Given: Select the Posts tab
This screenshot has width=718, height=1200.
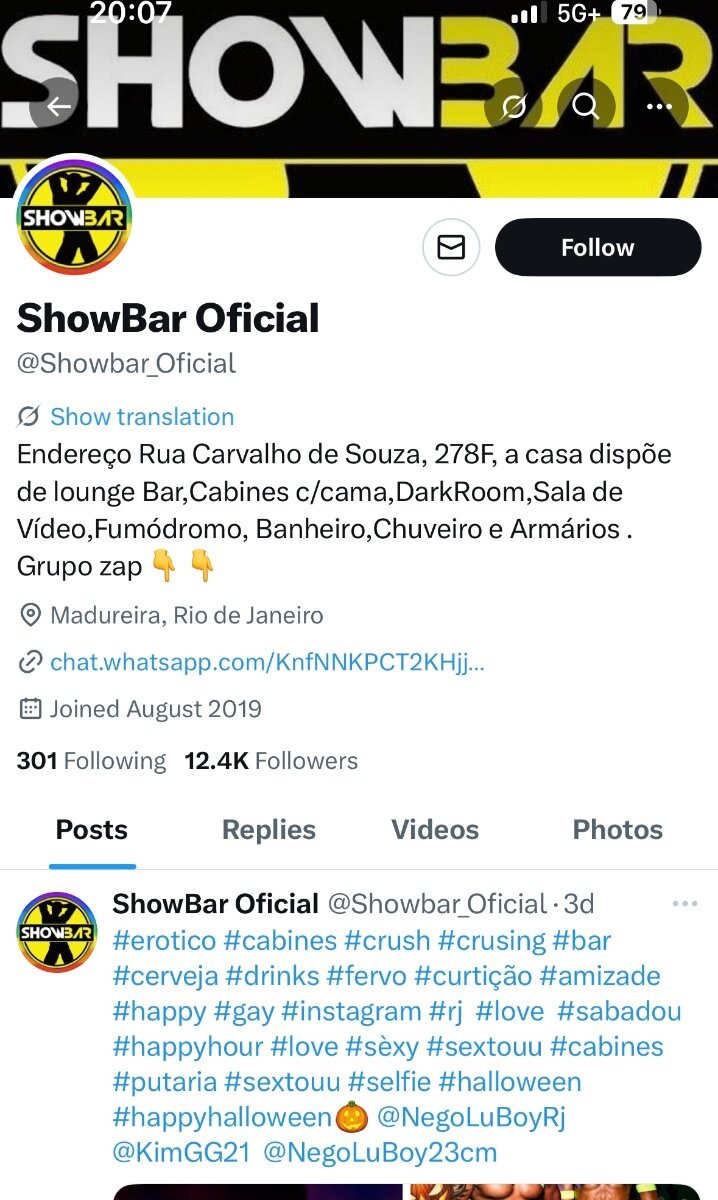Looking at the screenshot, I should click(x=92, y=830).
